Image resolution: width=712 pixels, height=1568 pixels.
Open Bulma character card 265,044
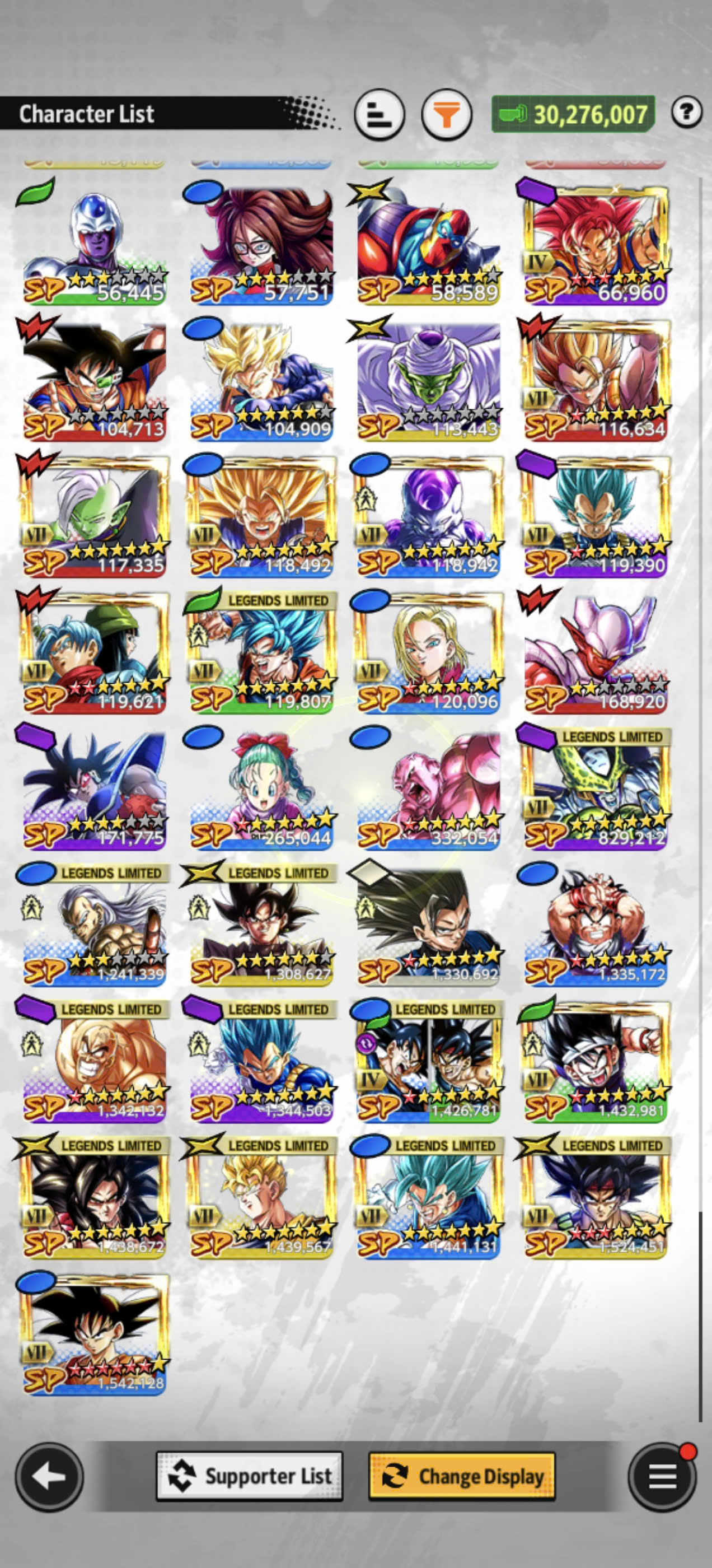261,790
